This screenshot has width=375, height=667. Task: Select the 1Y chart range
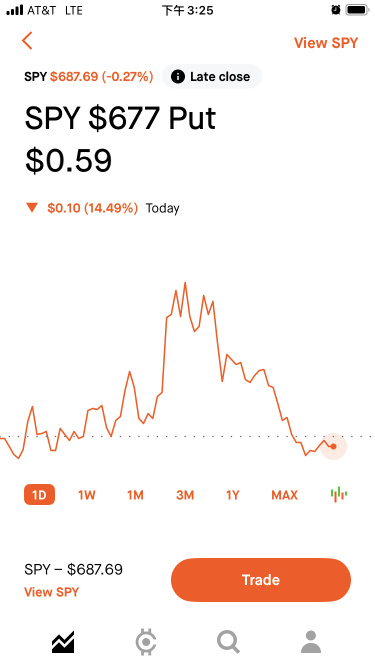233,495
